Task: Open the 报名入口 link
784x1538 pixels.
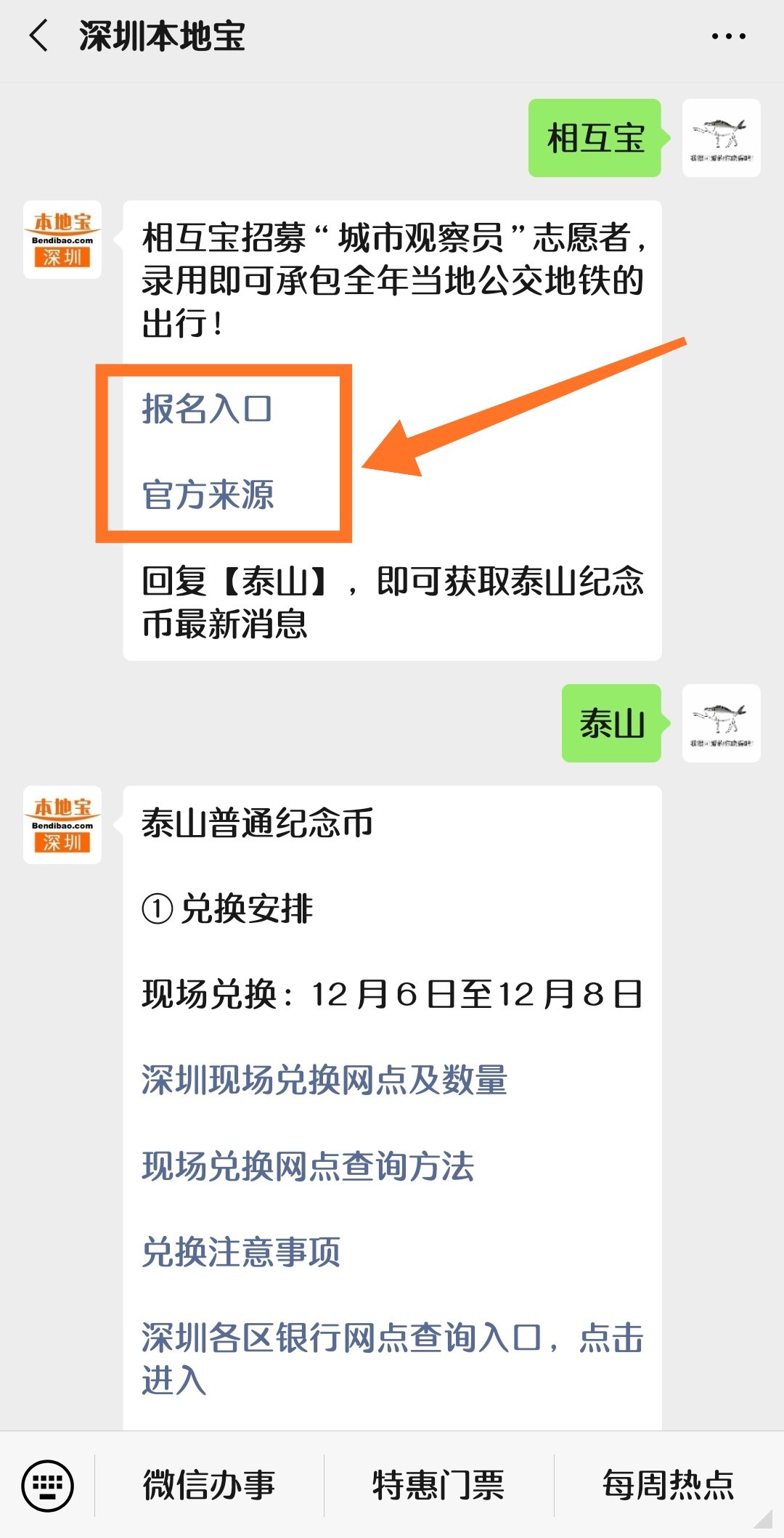Action: pyautogui.click(x=207, y=409)
